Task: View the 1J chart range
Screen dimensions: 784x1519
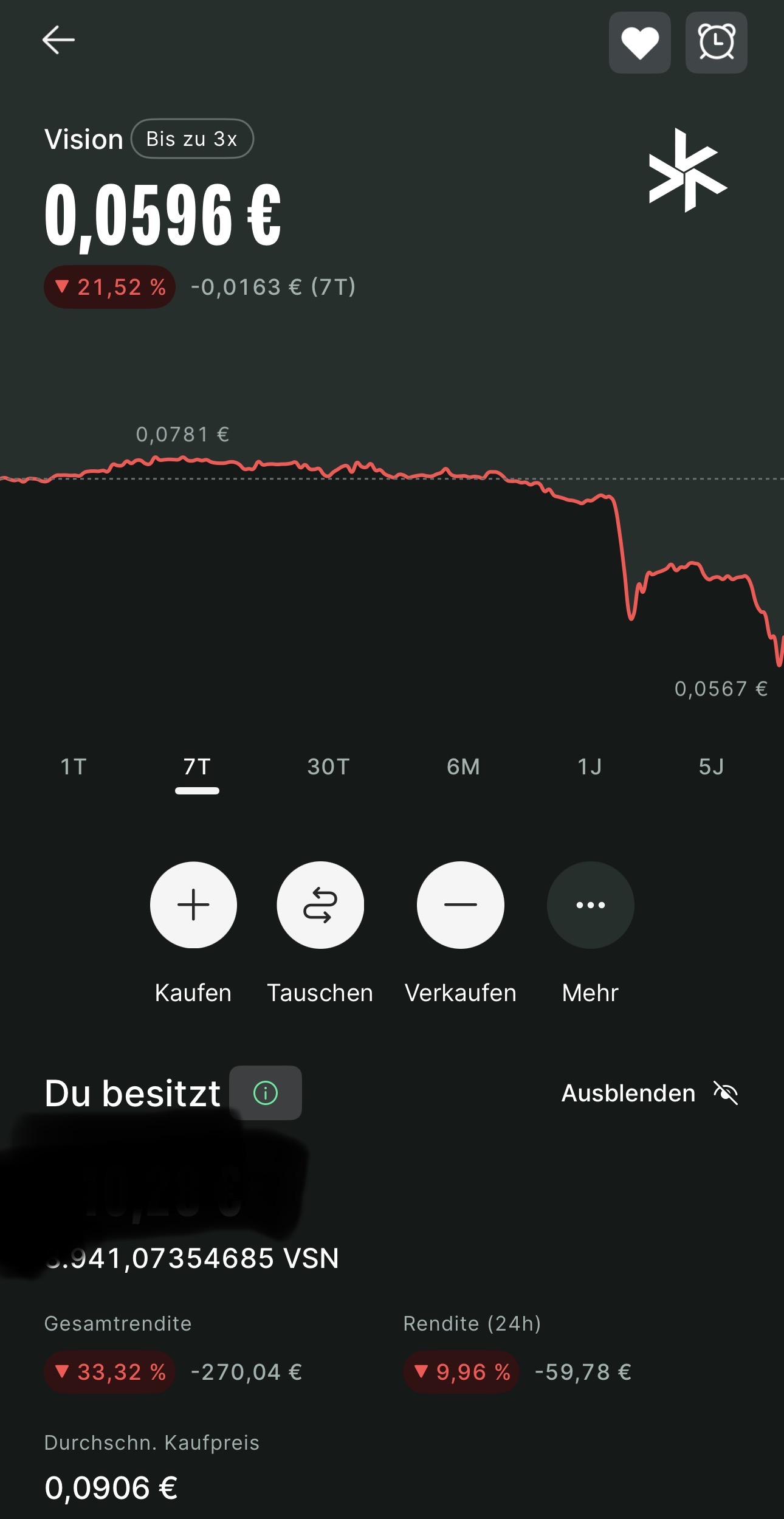Action: (x=590, y=767)
